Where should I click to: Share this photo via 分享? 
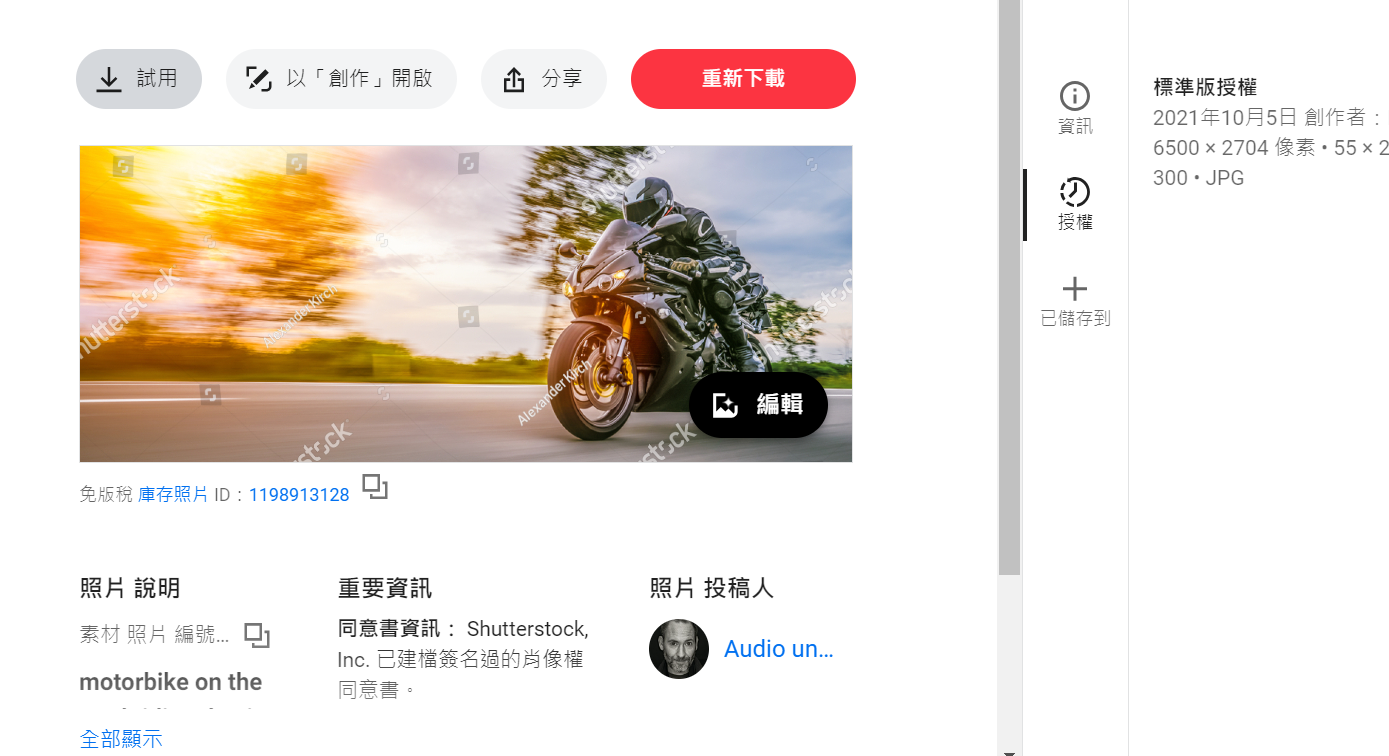[544, 79]
